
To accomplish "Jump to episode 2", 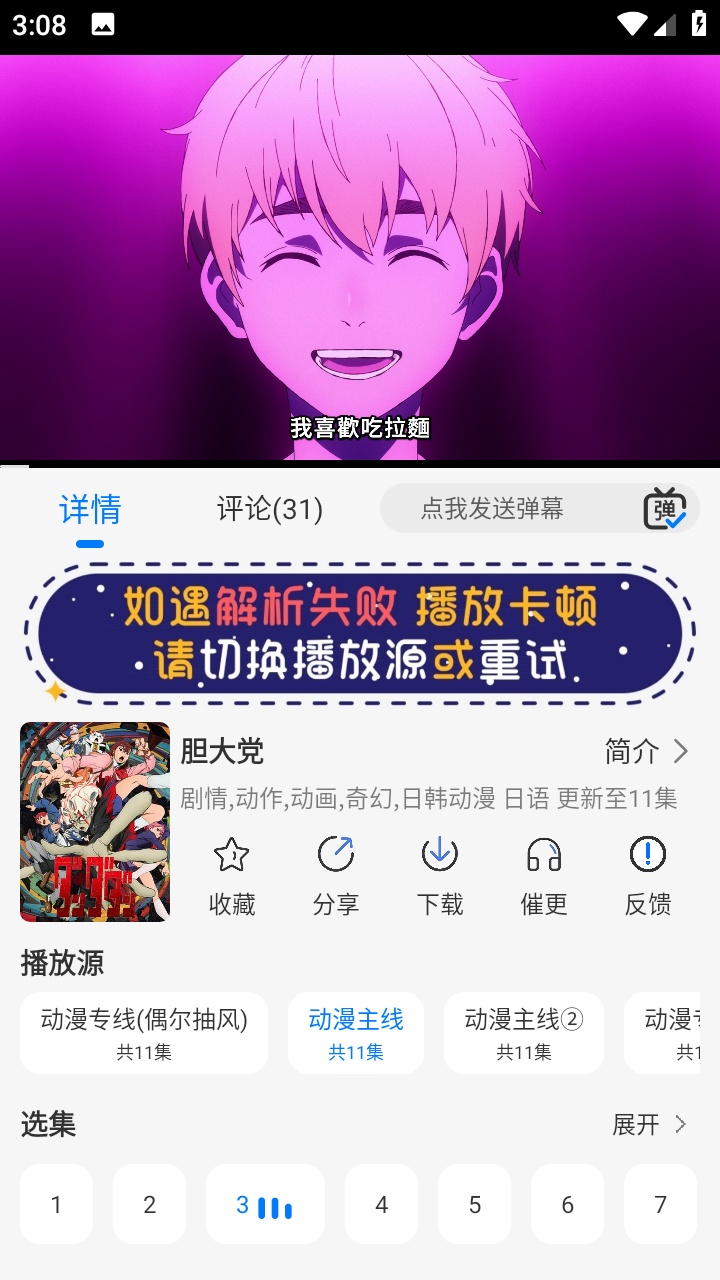I will [x=149, y=1204].
